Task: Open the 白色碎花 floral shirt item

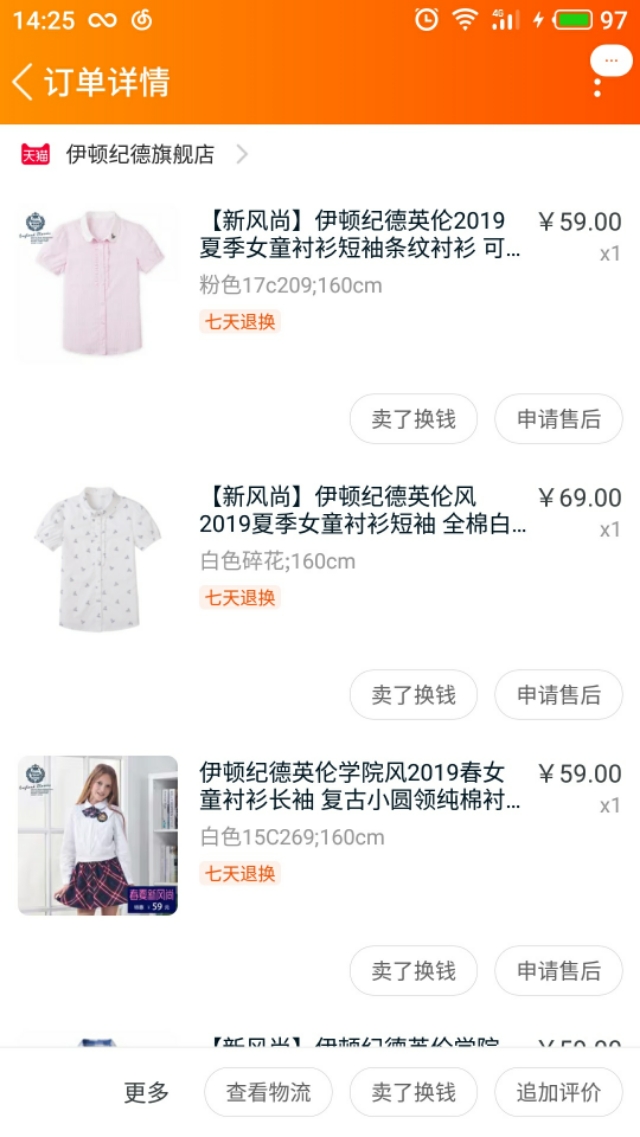Action: click(x=320, y=557)
